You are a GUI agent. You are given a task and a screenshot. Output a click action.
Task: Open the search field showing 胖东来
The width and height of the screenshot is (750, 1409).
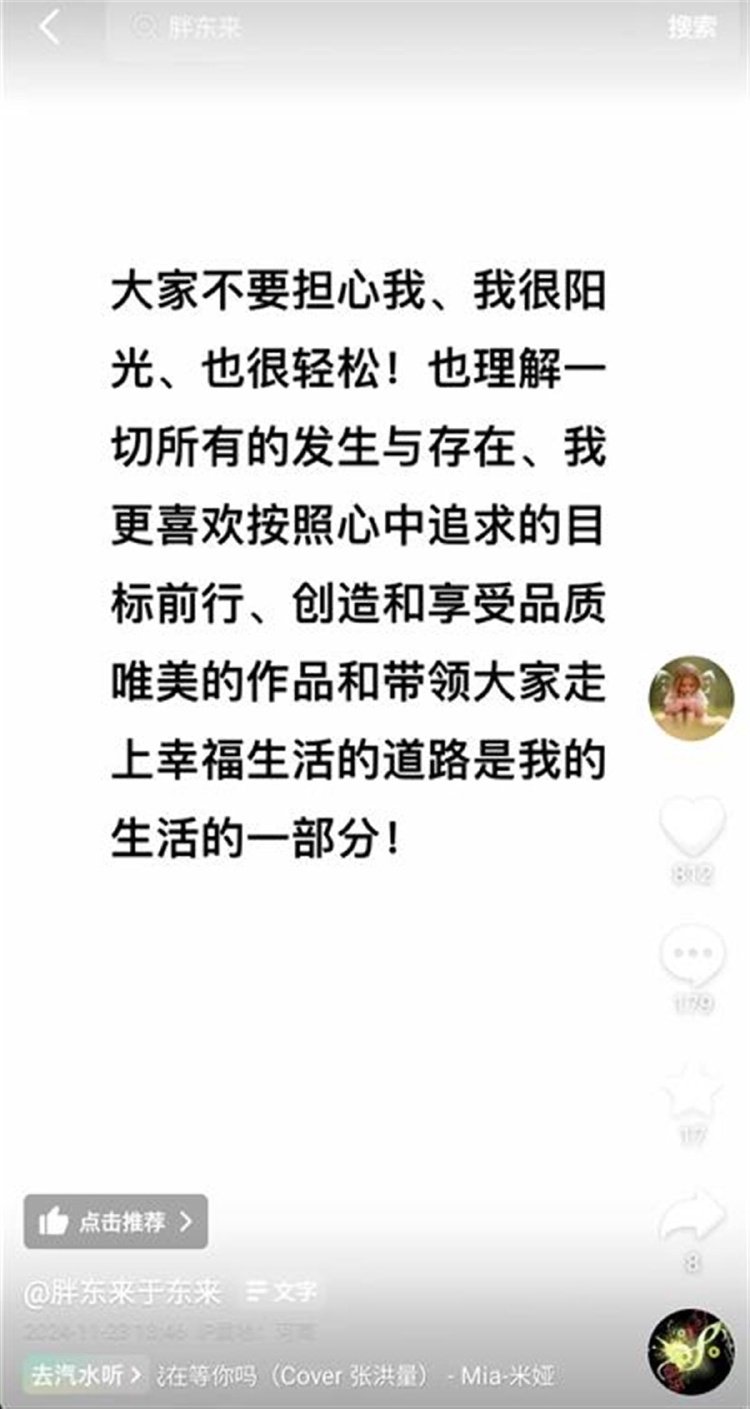click(380, 27)
